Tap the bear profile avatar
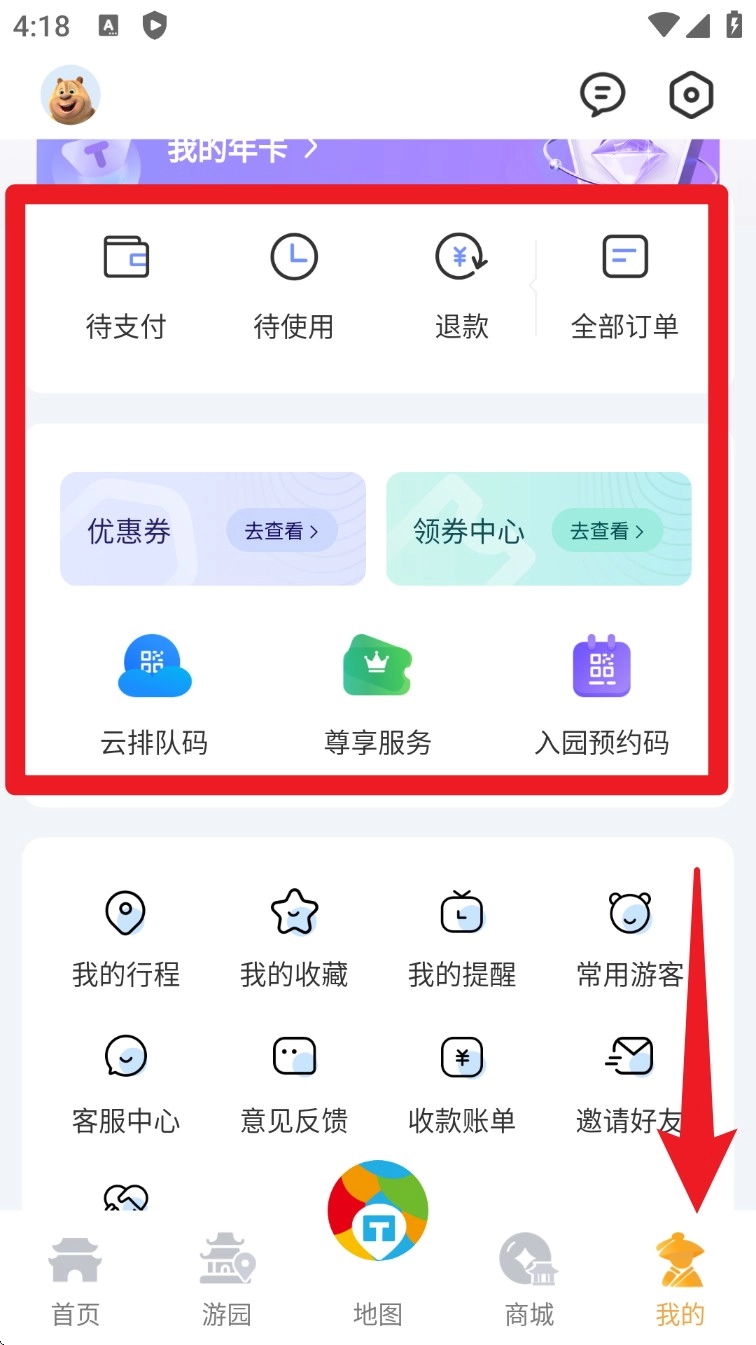The width and height of the screenshot is (756, 1345). [x=70, y=96]
